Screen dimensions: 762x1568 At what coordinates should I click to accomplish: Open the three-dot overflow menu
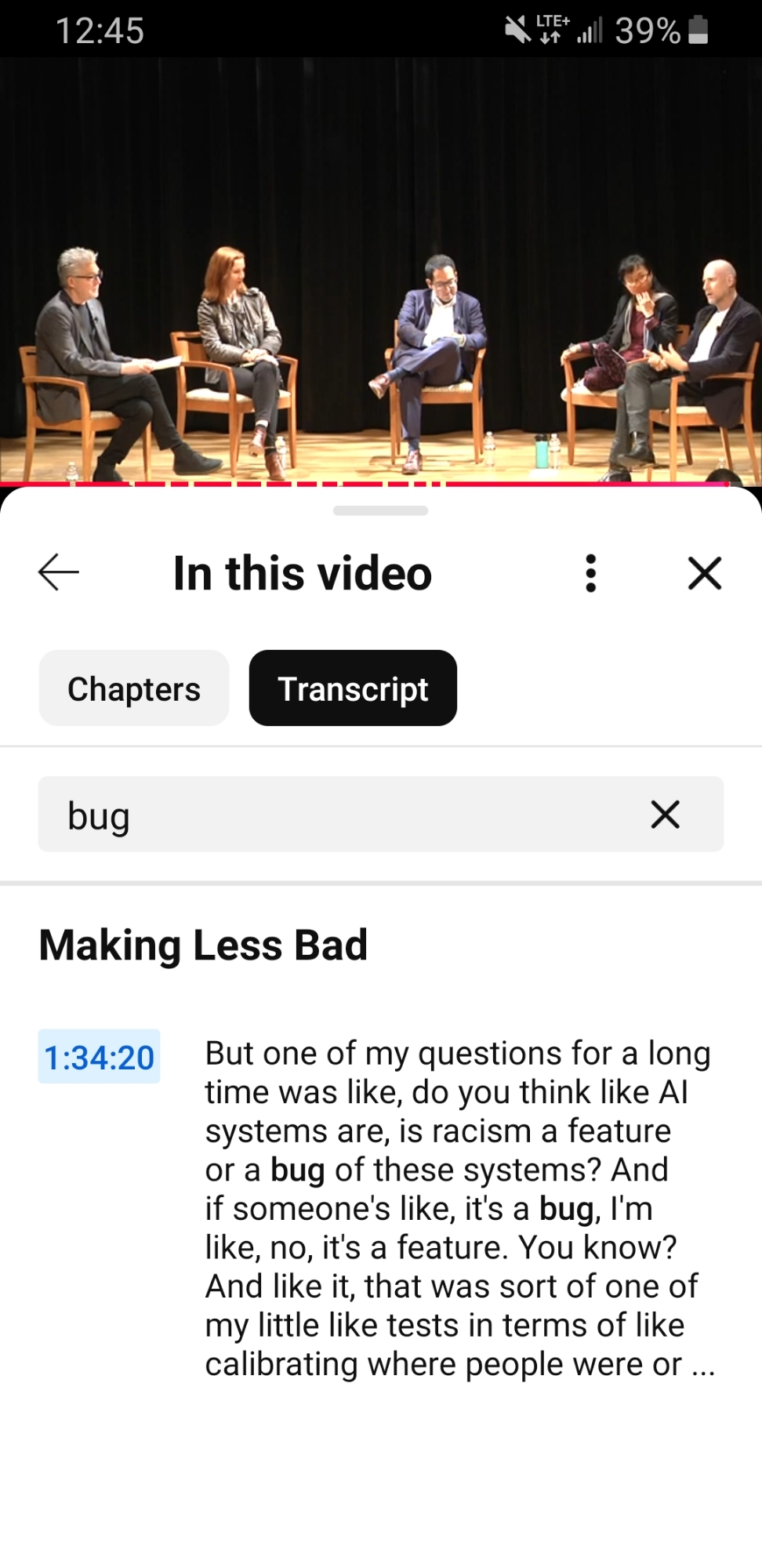(591, 573)
